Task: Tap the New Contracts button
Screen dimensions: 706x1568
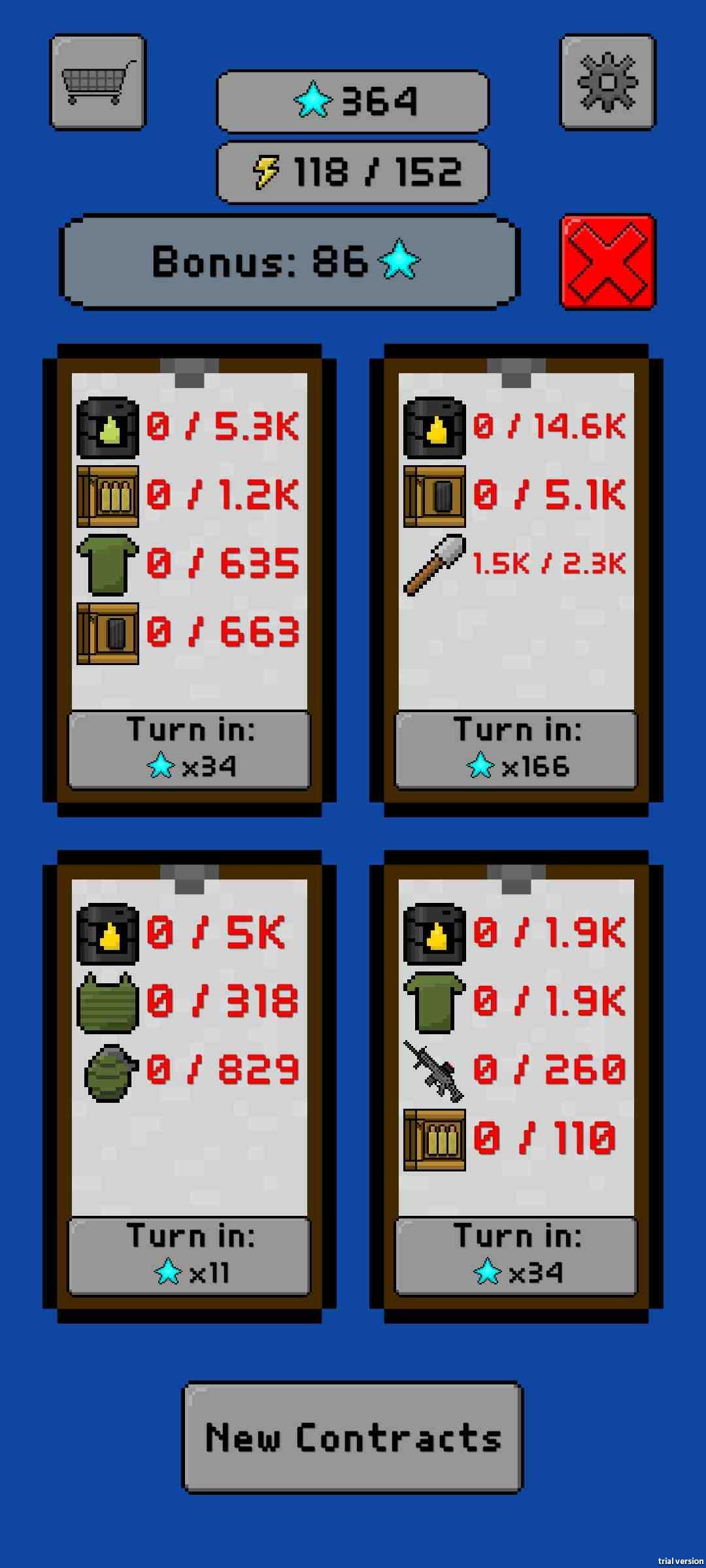Action: 353,1437
